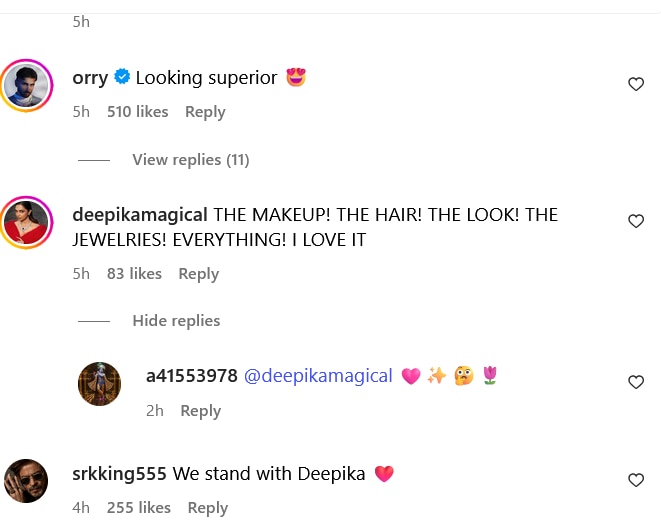Reply to srkking555's comment

pos(208,508)
